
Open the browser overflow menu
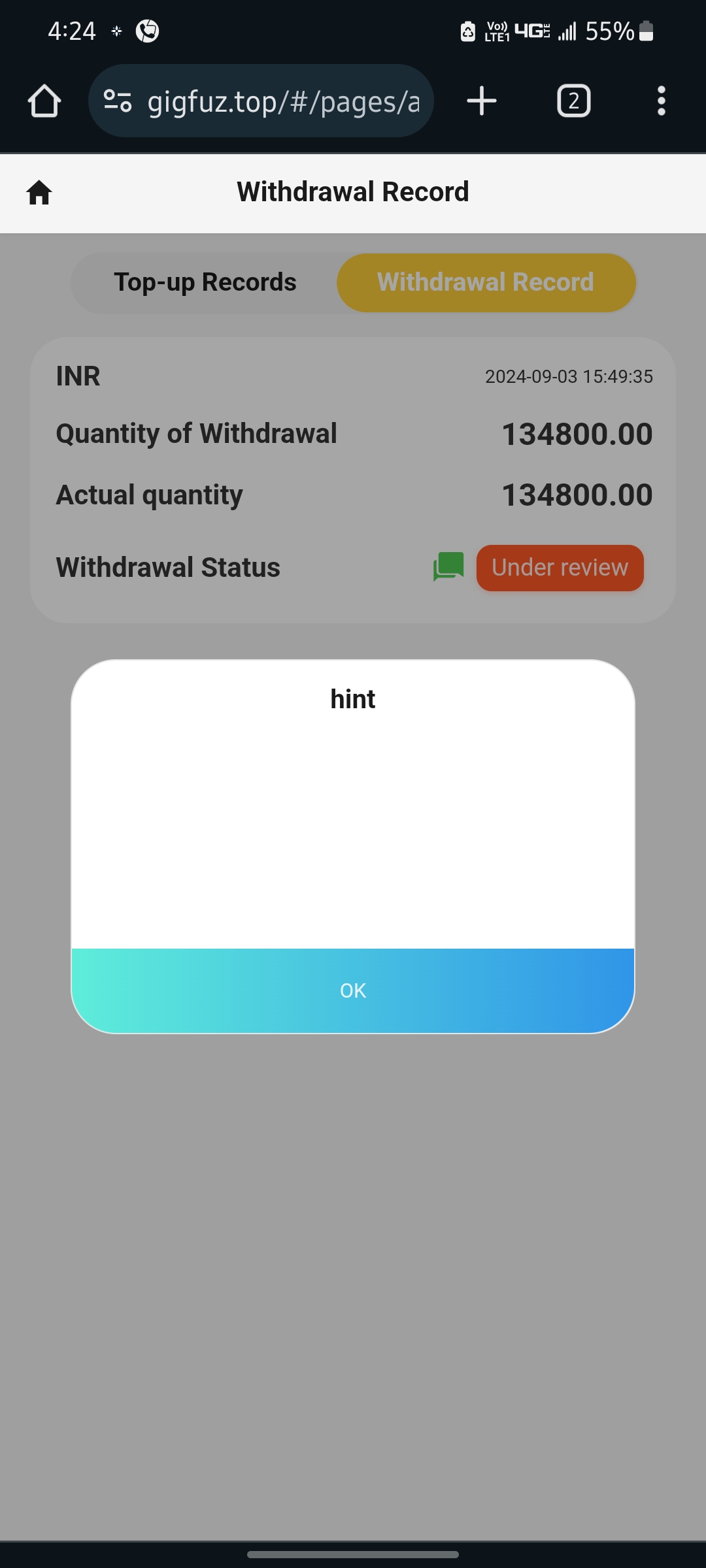click(661, 101)
